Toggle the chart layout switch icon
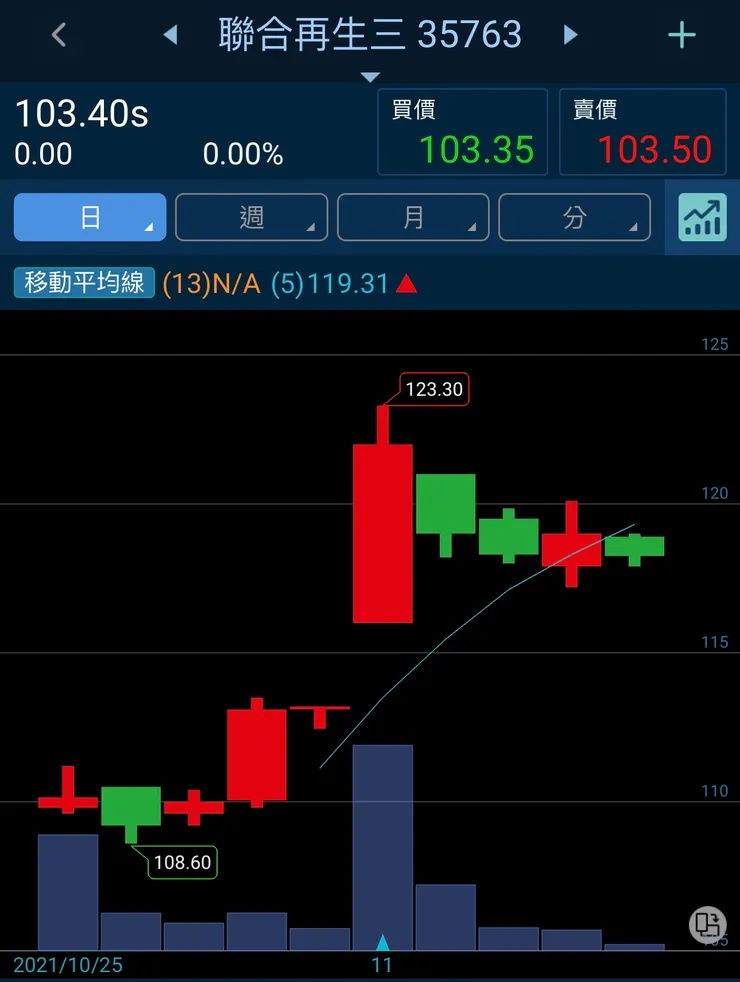Viewport: 740px width, 982px height. pos(708,922)
